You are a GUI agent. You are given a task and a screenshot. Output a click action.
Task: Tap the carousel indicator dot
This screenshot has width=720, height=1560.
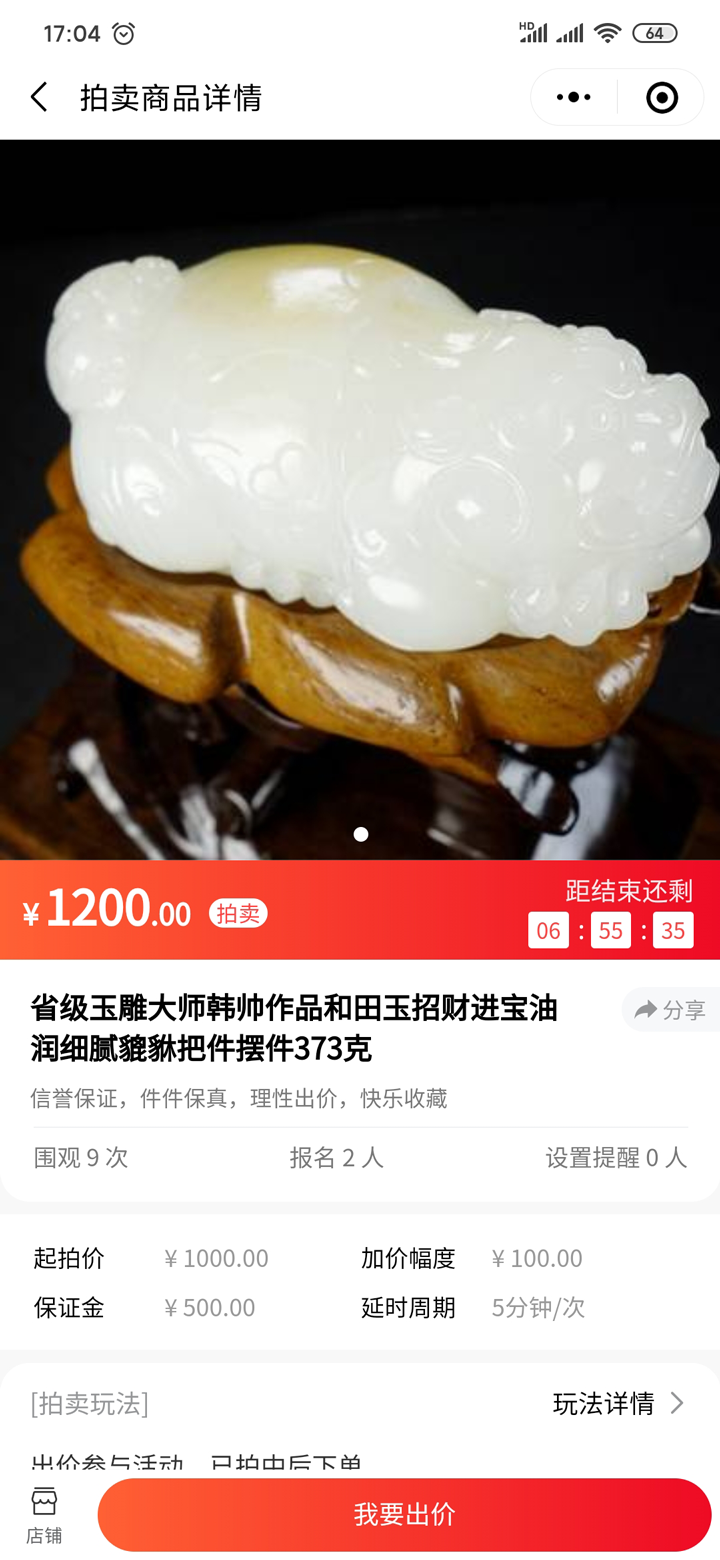click(x=361, y=834)
